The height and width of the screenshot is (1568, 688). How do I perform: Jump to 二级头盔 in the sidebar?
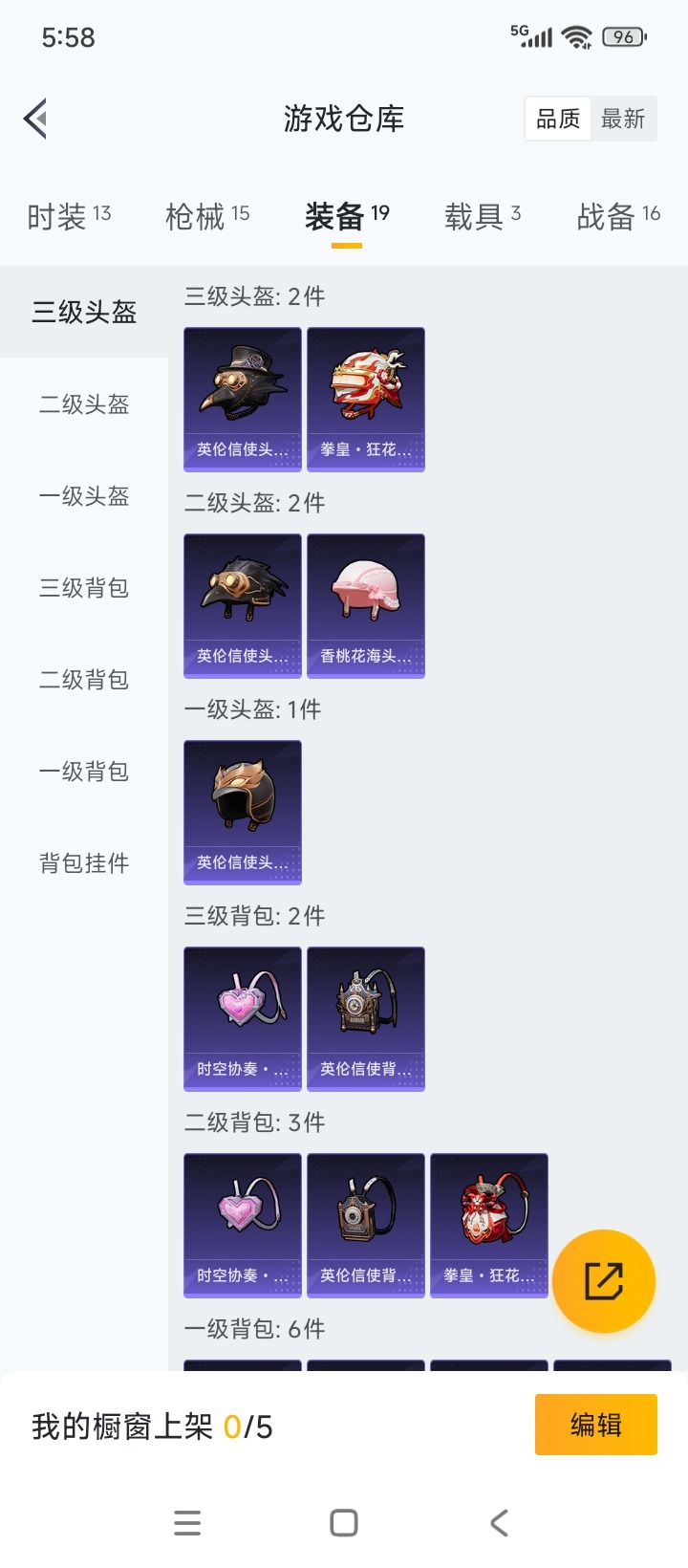pos(84,404)
